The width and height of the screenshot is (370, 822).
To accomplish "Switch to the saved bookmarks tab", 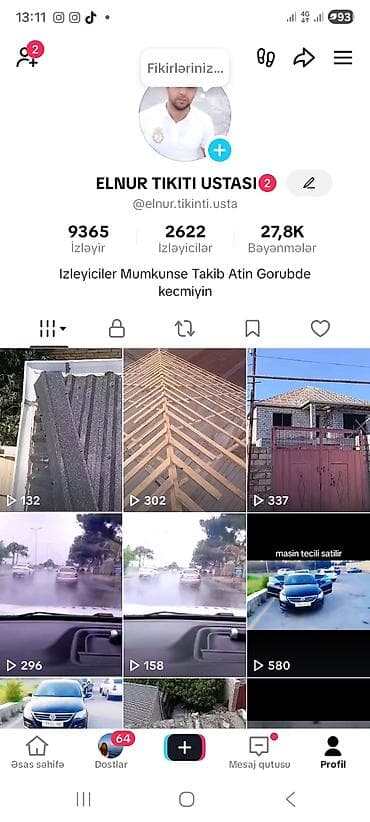I will point(253,329).
